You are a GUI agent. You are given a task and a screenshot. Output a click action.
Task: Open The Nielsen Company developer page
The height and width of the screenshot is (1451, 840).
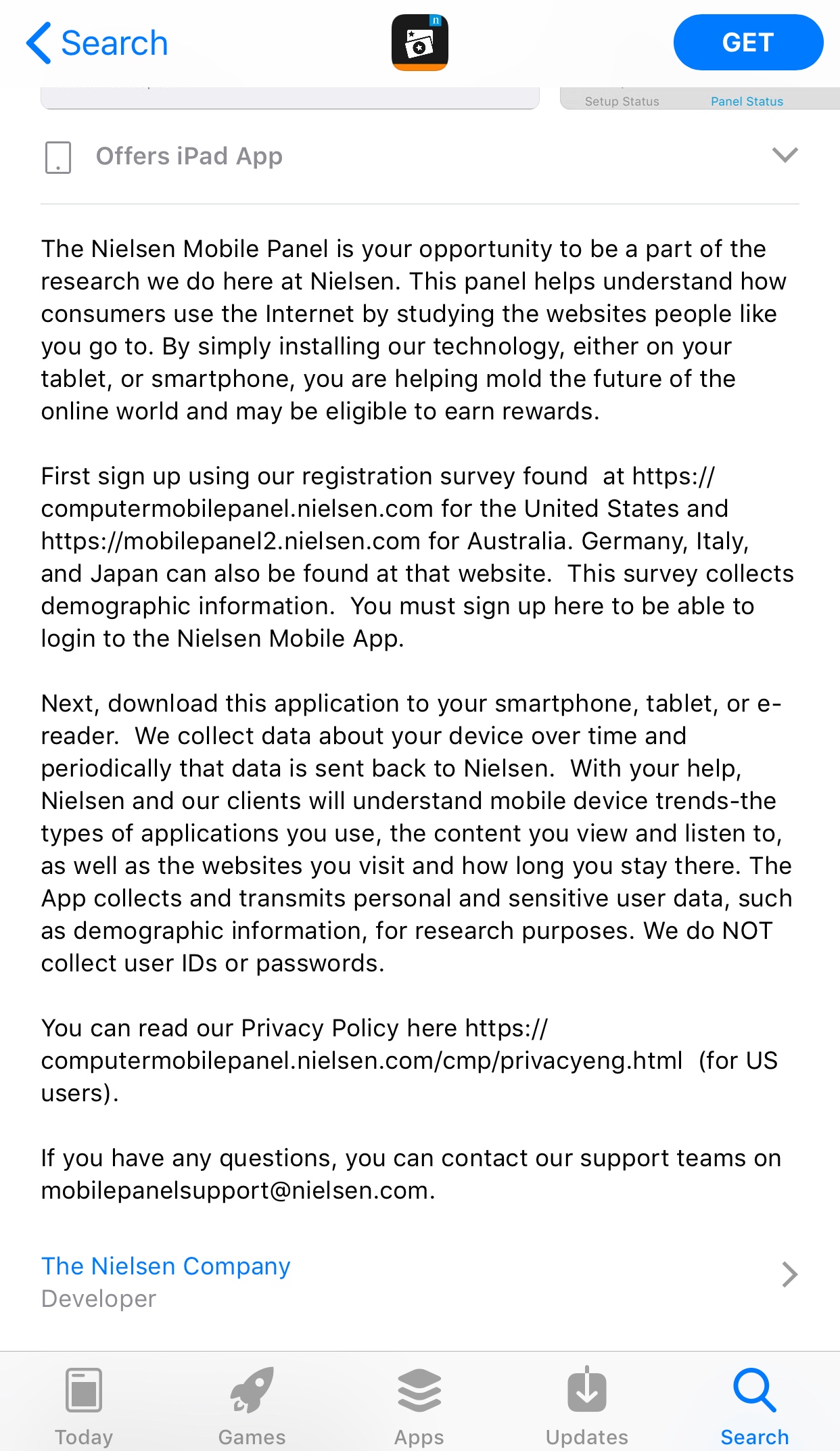click(x=420, y=1282)
